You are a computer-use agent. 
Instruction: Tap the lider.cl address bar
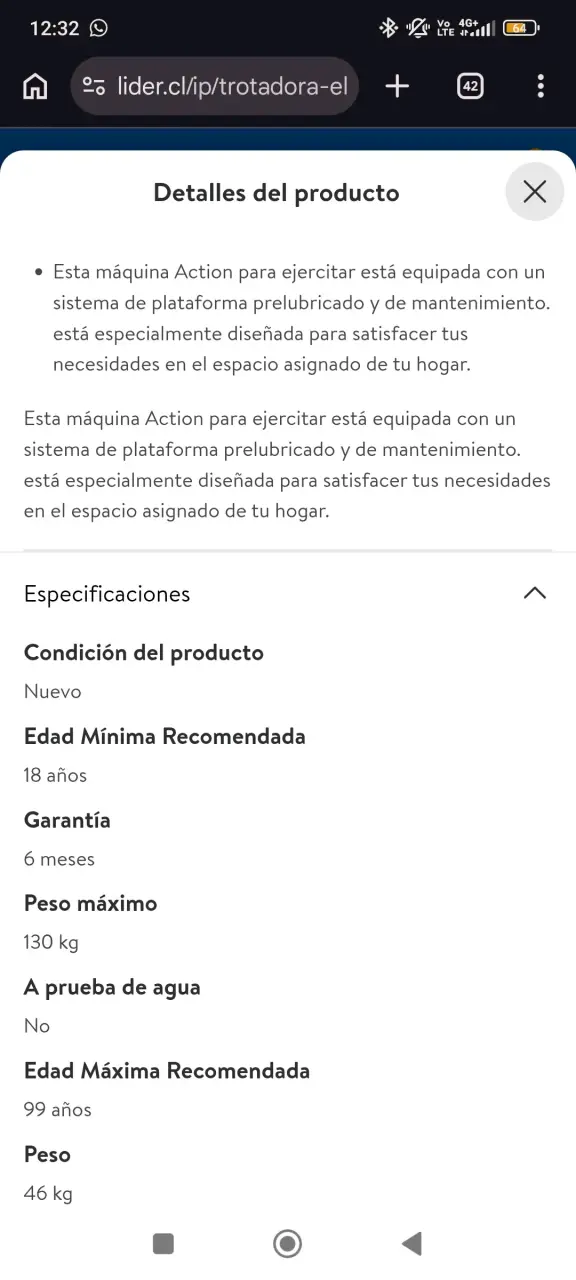point(215,87)
